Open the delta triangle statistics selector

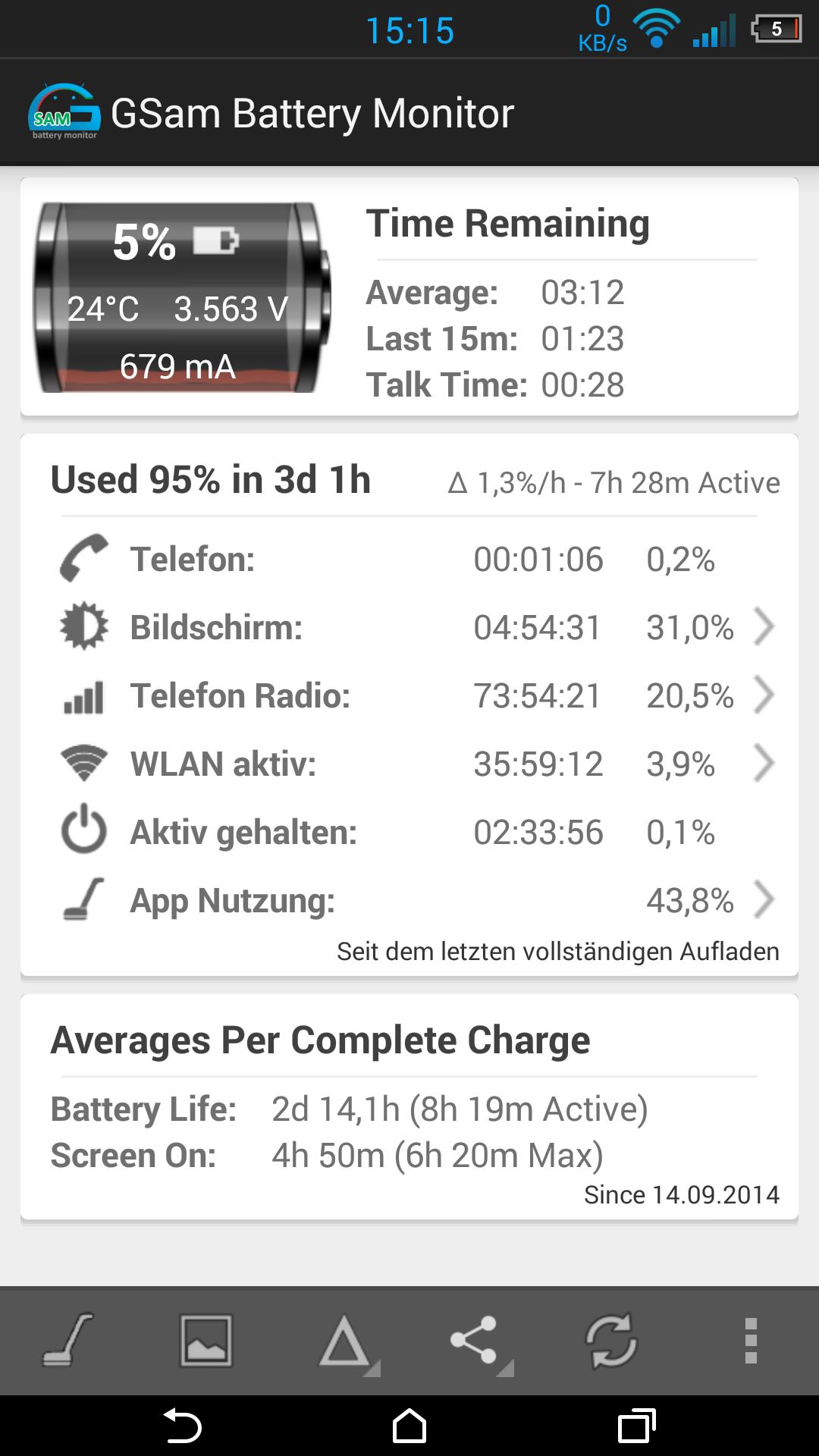(x=347, y=1342)
